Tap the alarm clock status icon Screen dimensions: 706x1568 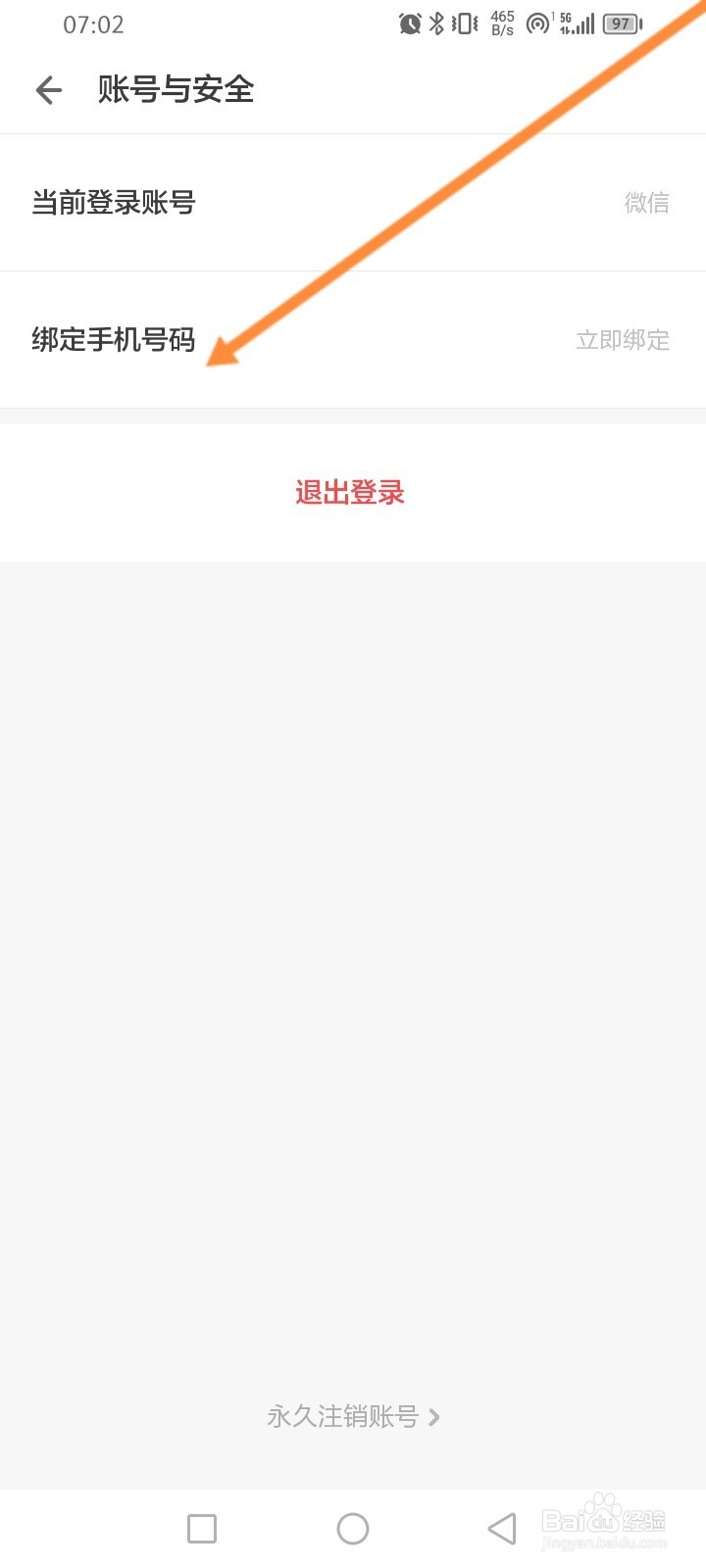pyautogui.click(x=412, y=24)
